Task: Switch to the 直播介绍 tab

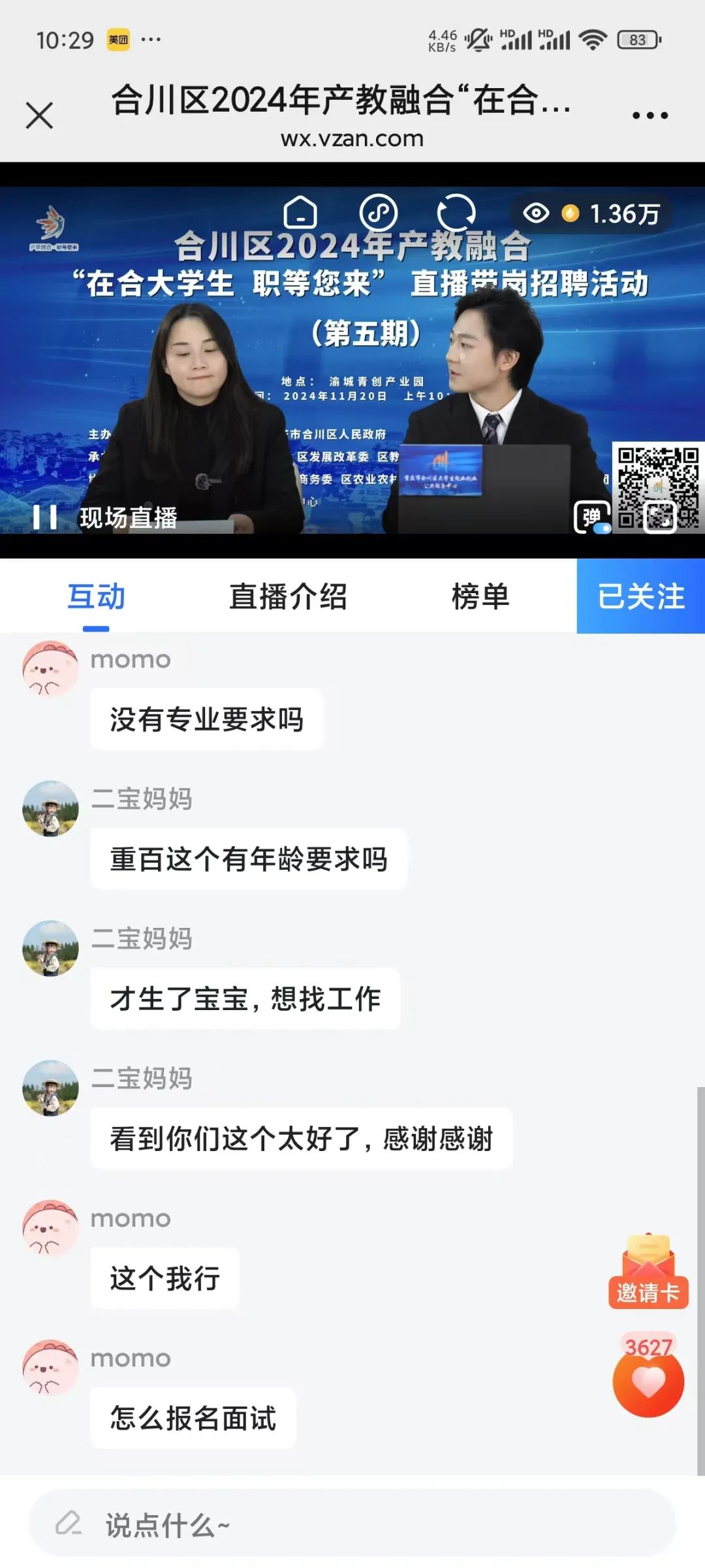Action: click(288, 597)
